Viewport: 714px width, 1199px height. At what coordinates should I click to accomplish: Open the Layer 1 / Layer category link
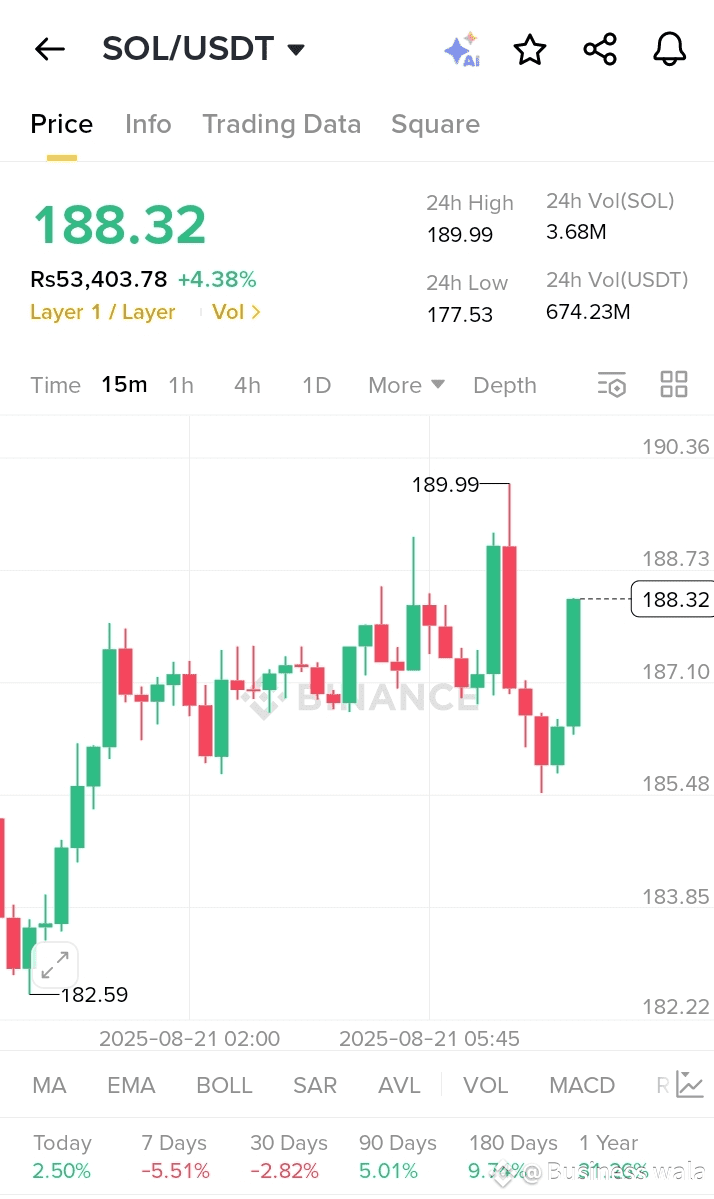pyautogui.click(x=102, y=312)
